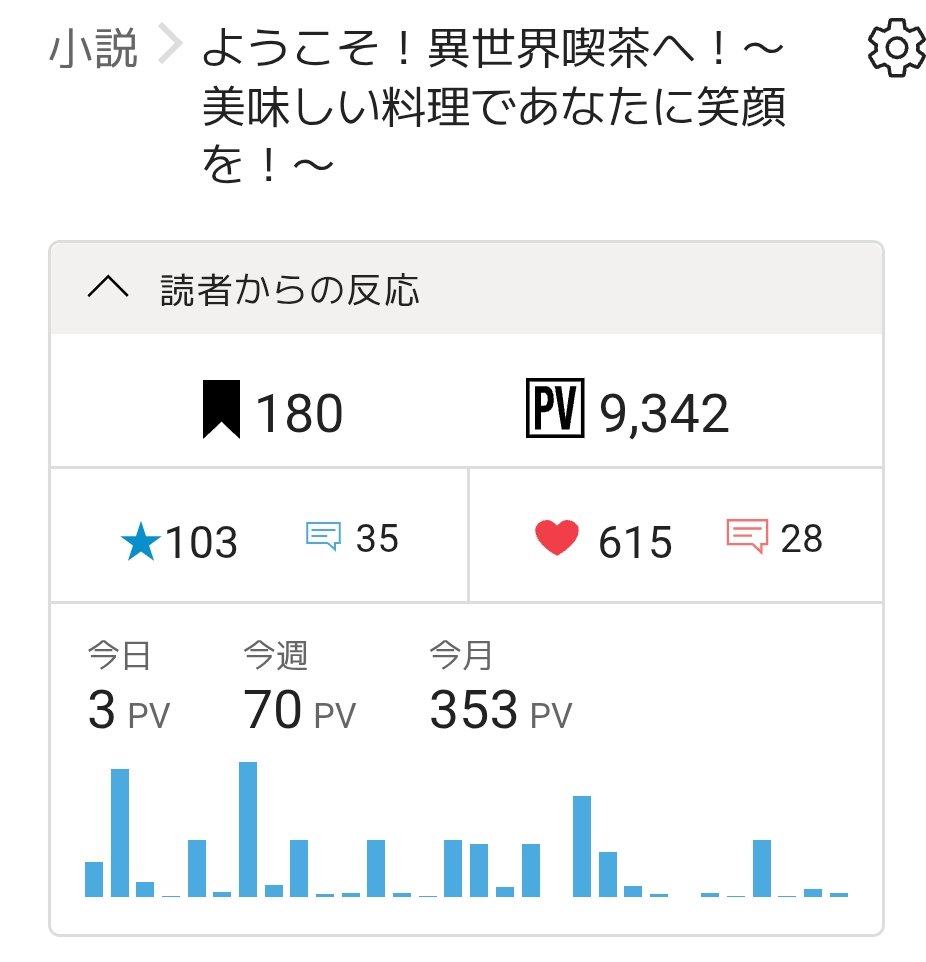View the 35 review comments

coord(352,539)
